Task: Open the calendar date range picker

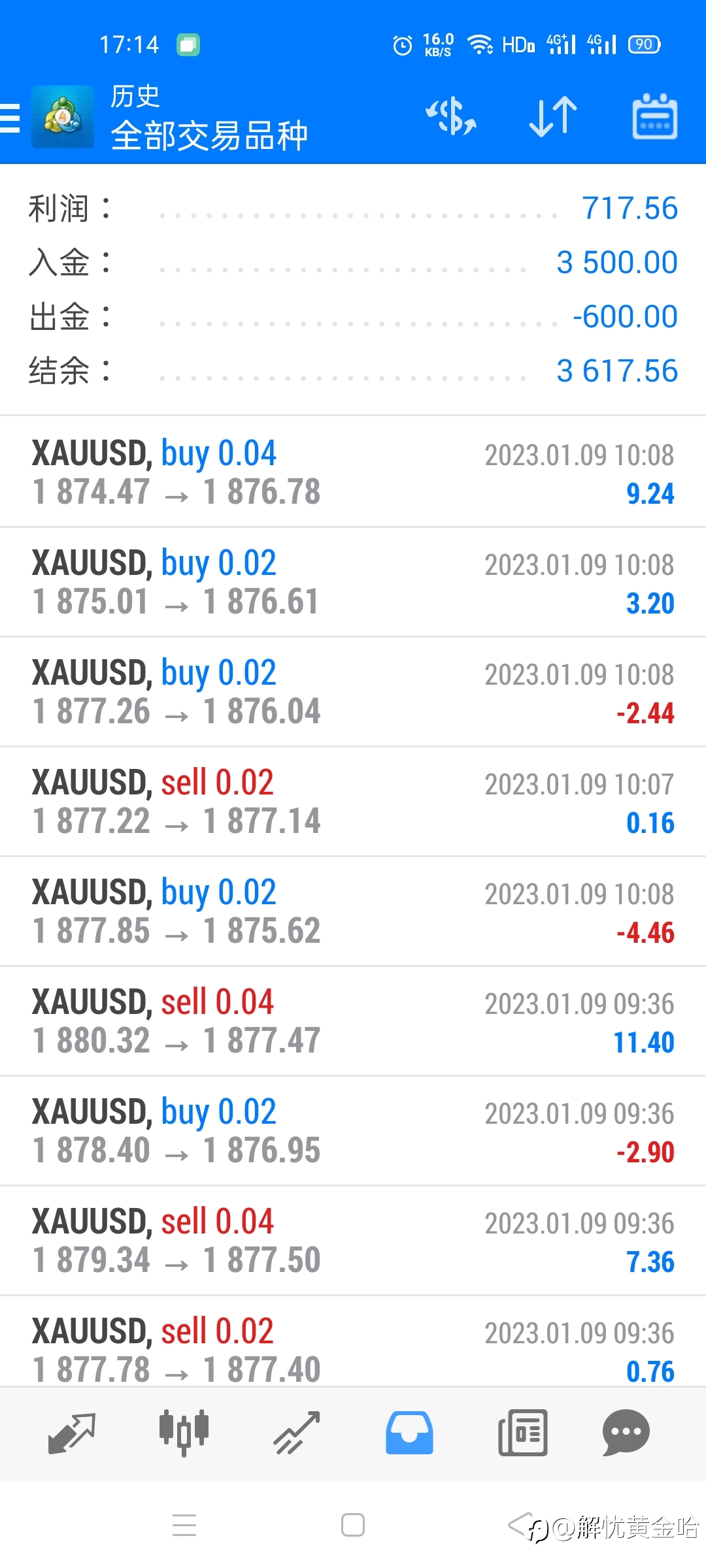Action: [x=654, y=116]
